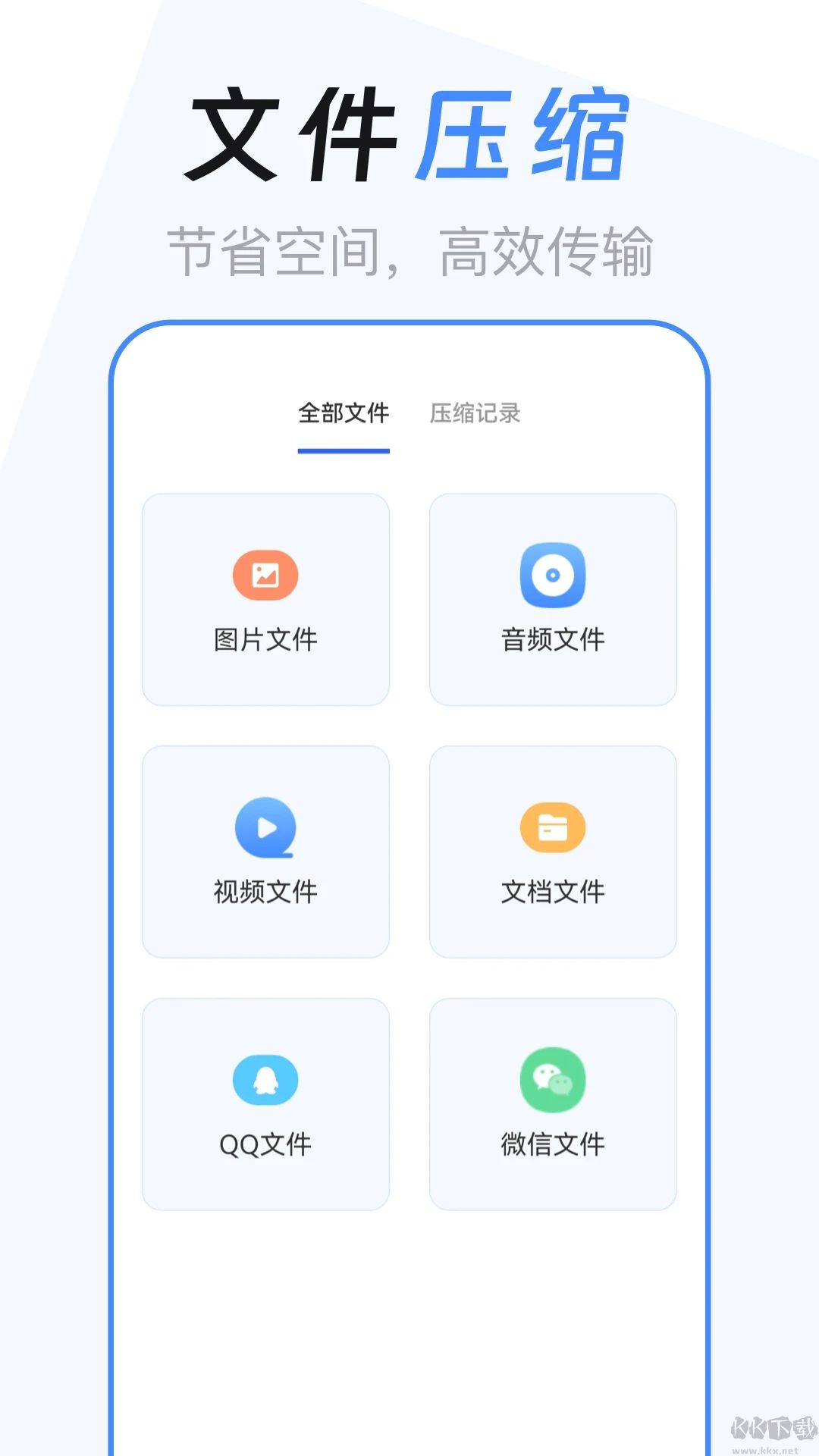Click inside the rounded main content panel

(409, 1289)
